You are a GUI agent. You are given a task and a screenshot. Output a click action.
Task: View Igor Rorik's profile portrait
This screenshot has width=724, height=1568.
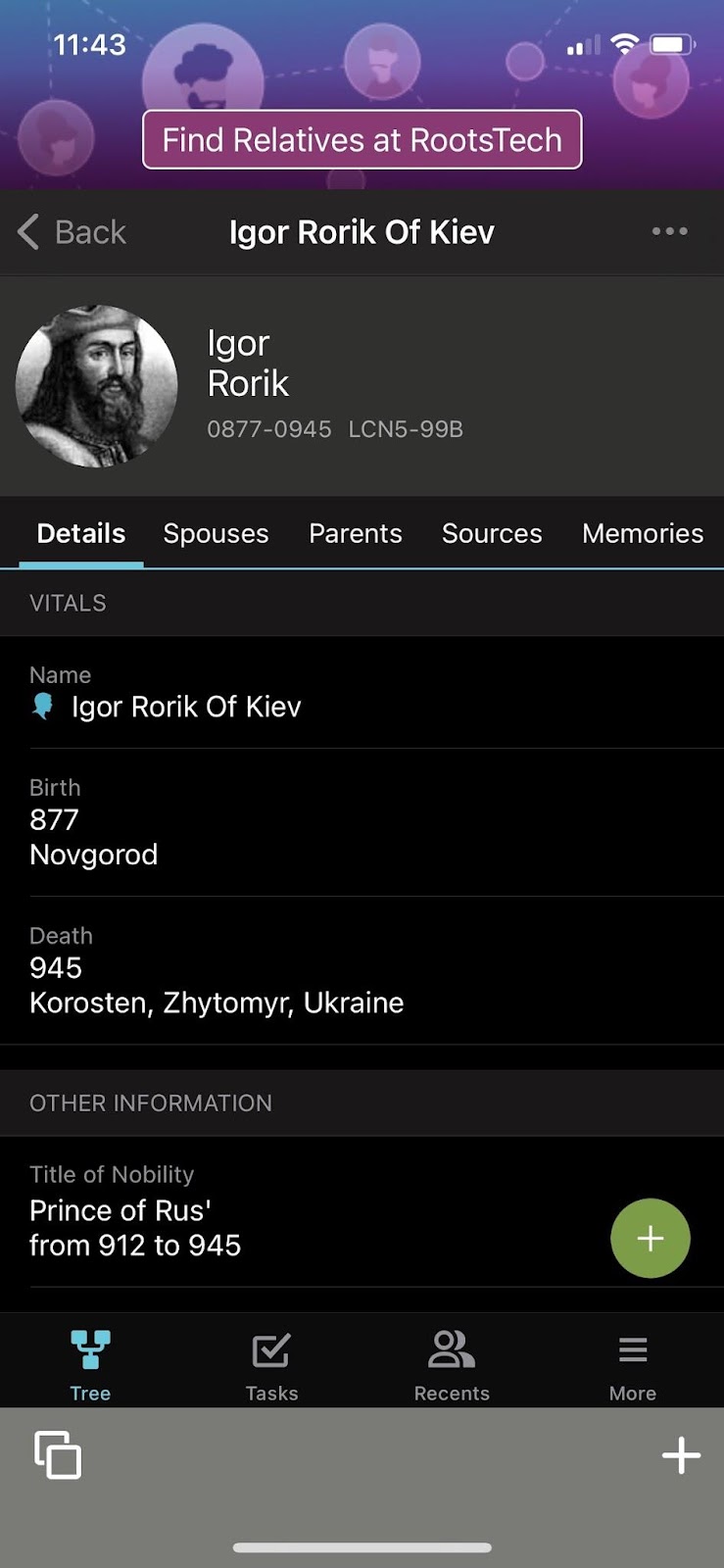point(96,385)
